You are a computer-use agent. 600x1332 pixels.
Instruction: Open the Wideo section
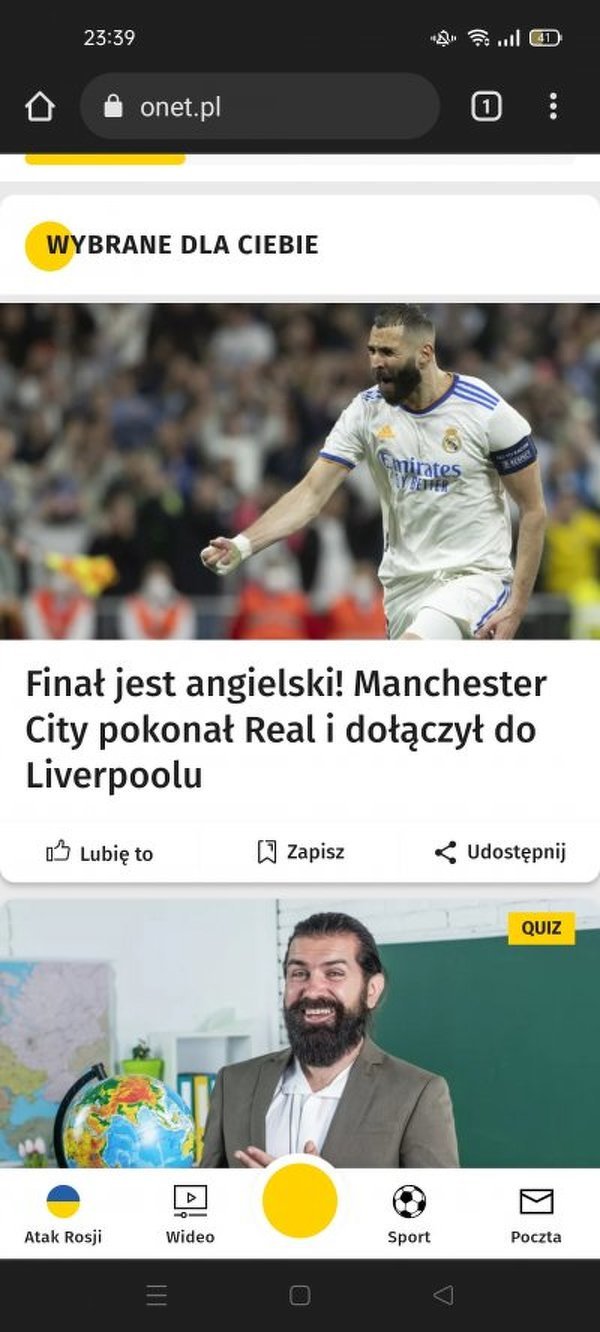click(x=190, y=1213)
